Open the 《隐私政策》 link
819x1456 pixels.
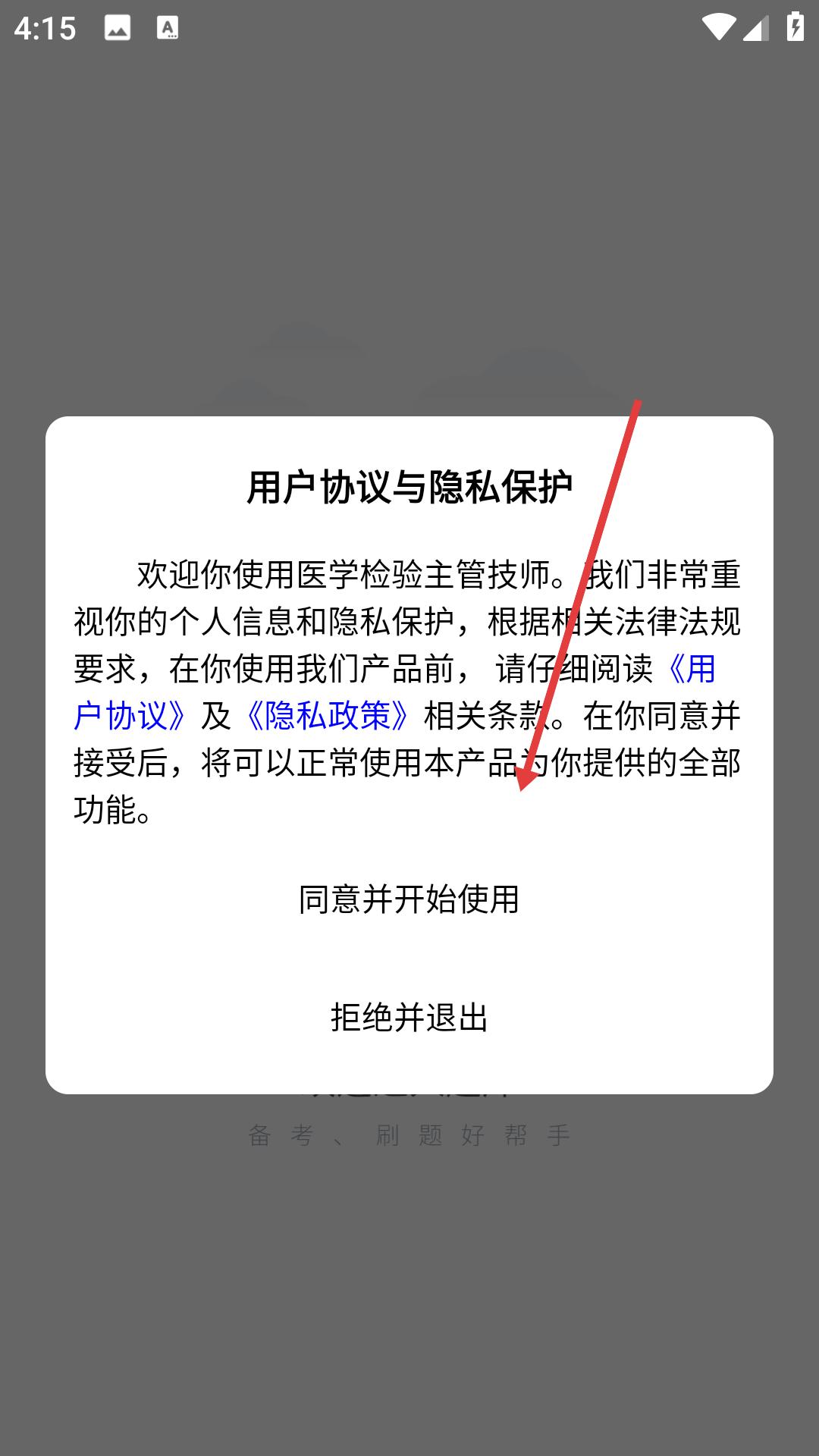328,716
